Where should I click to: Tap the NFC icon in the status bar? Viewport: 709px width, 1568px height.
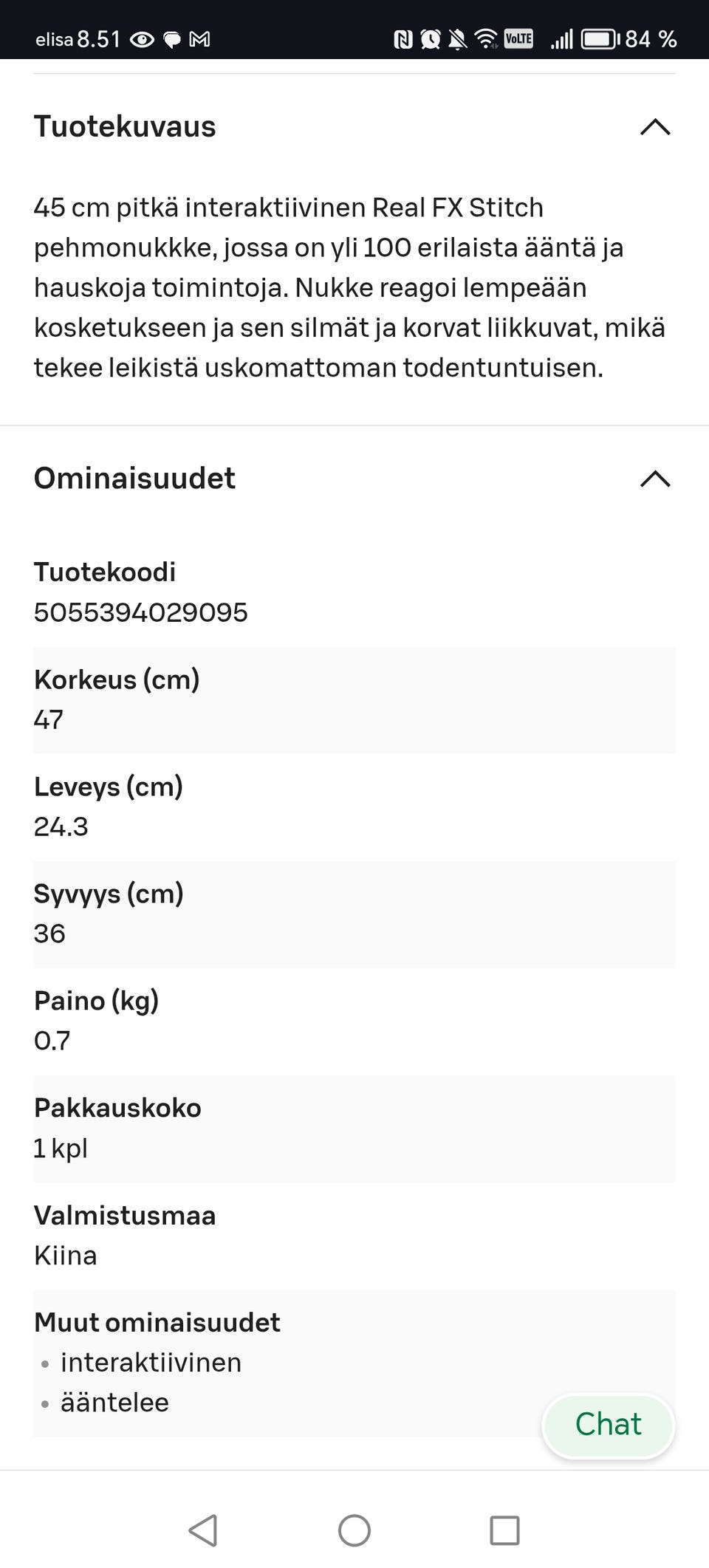point(405,38)
